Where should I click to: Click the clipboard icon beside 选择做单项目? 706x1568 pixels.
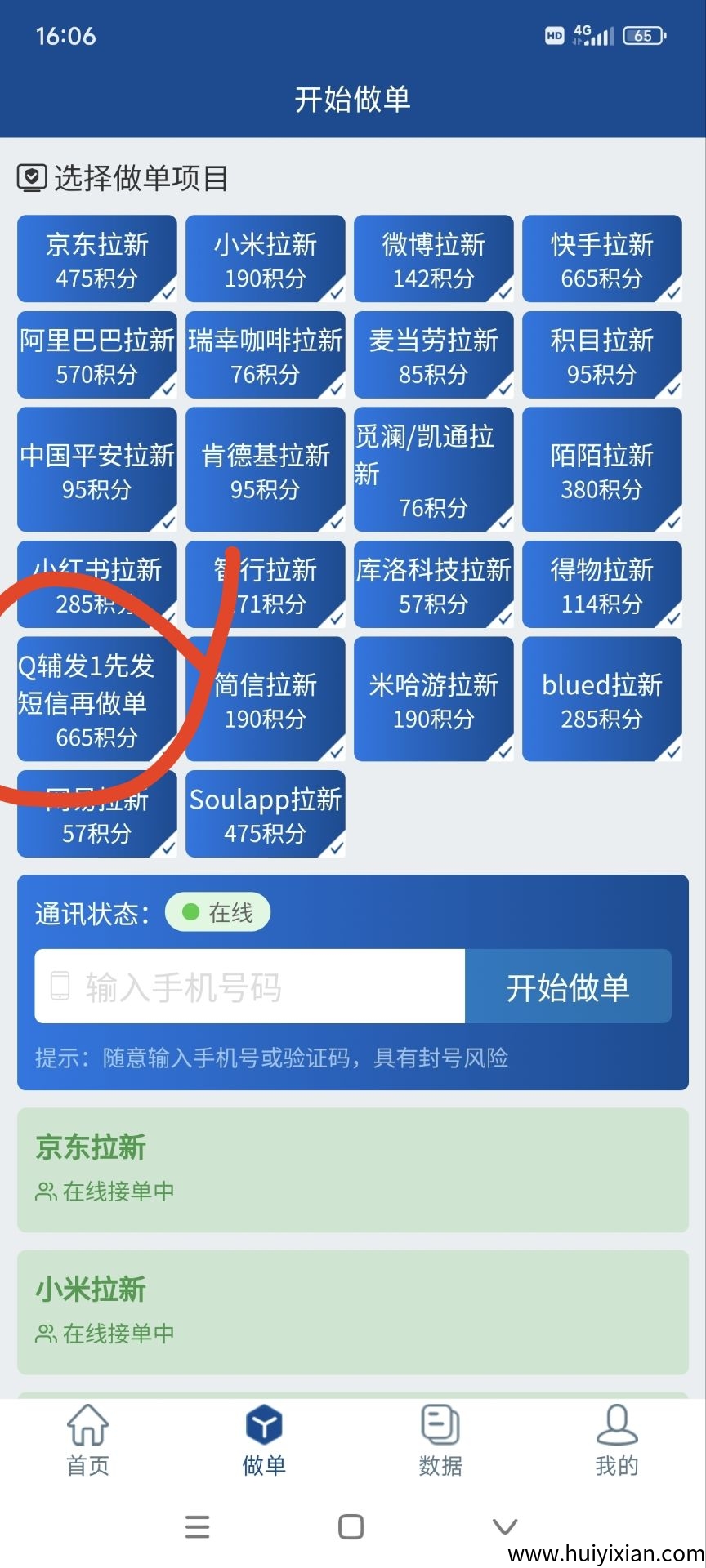coord(30,176)
